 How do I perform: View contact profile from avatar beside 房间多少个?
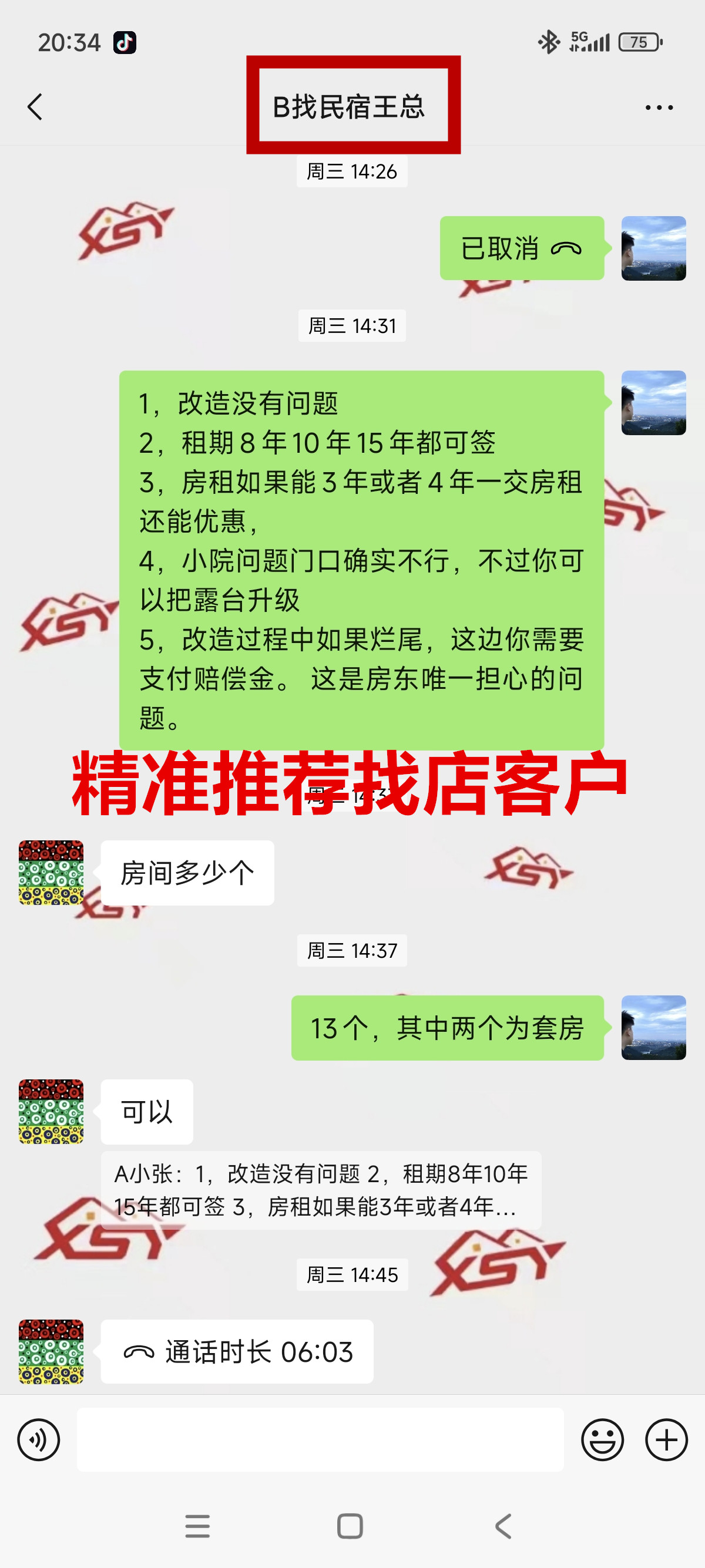point(51,872)
